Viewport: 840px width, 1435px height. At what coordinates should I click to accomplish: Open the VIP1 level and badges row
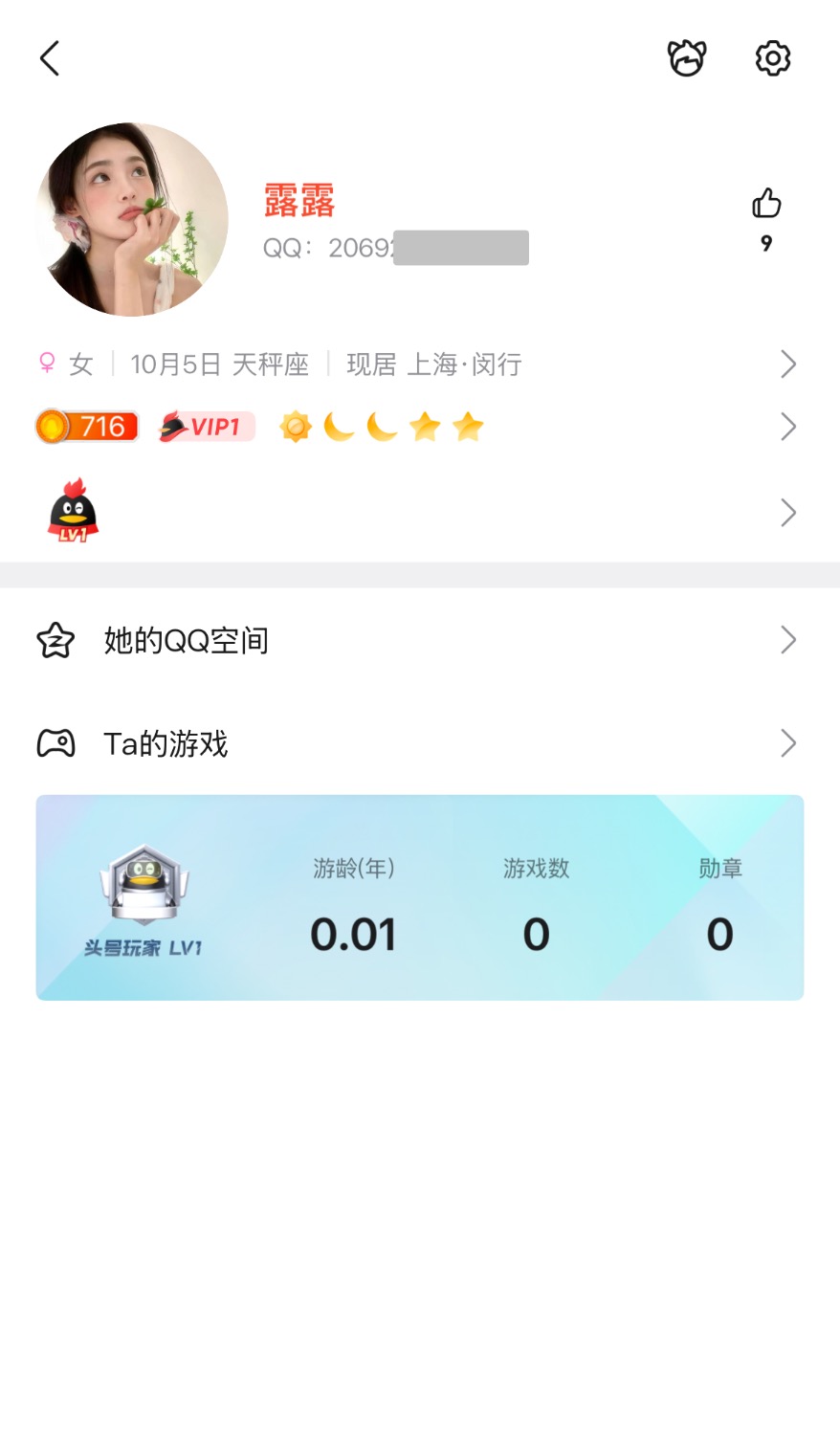[x=419, y=427]
